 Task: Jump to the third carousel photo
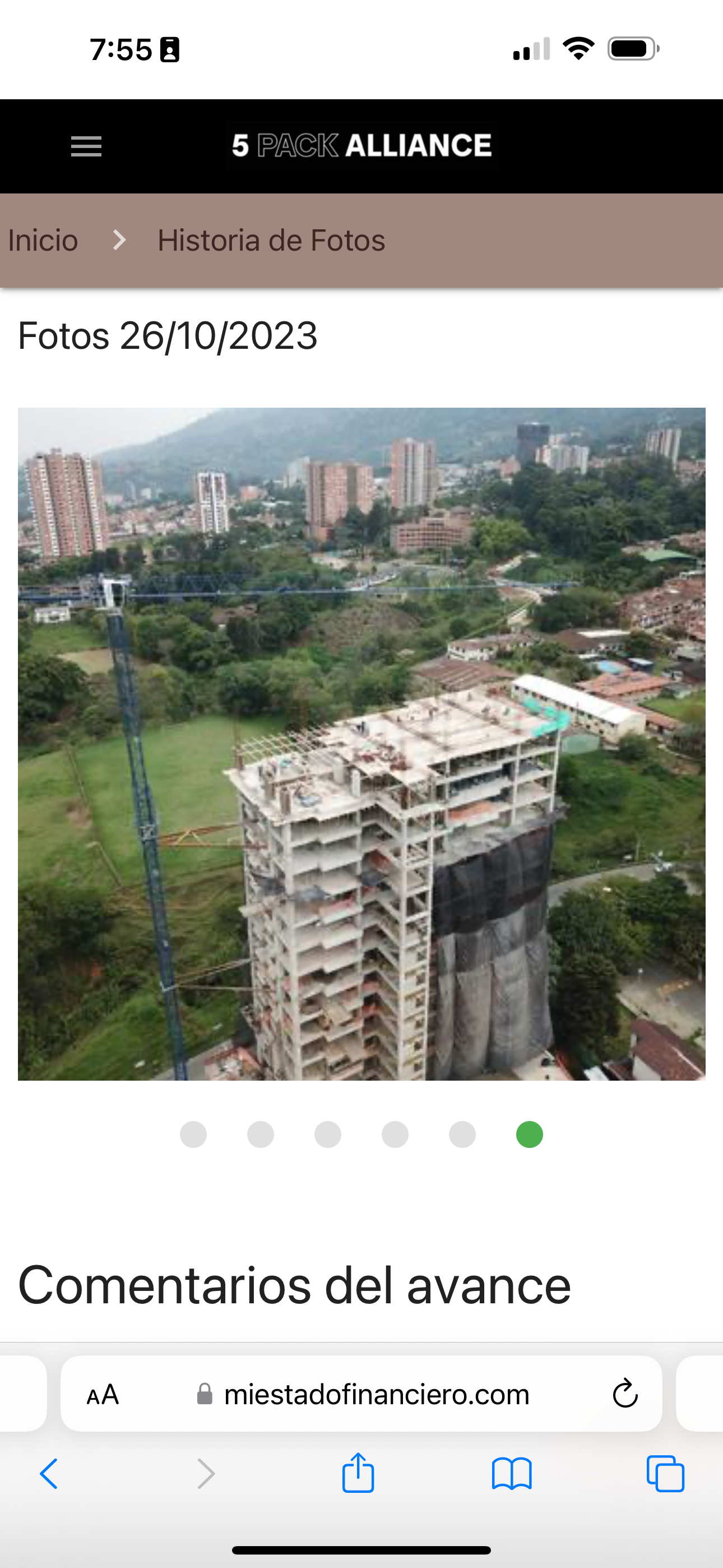[x=327, y=1135]
